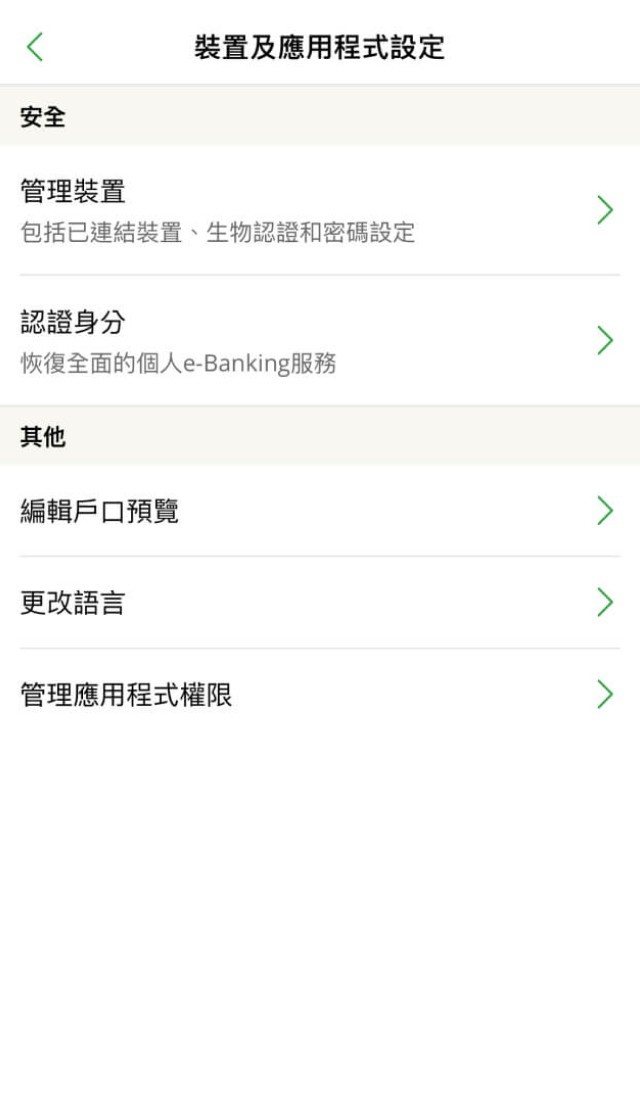Select 編輯戶口預覽
Image resolution: width=640 pixels, height=1100 pixels.
318,511
